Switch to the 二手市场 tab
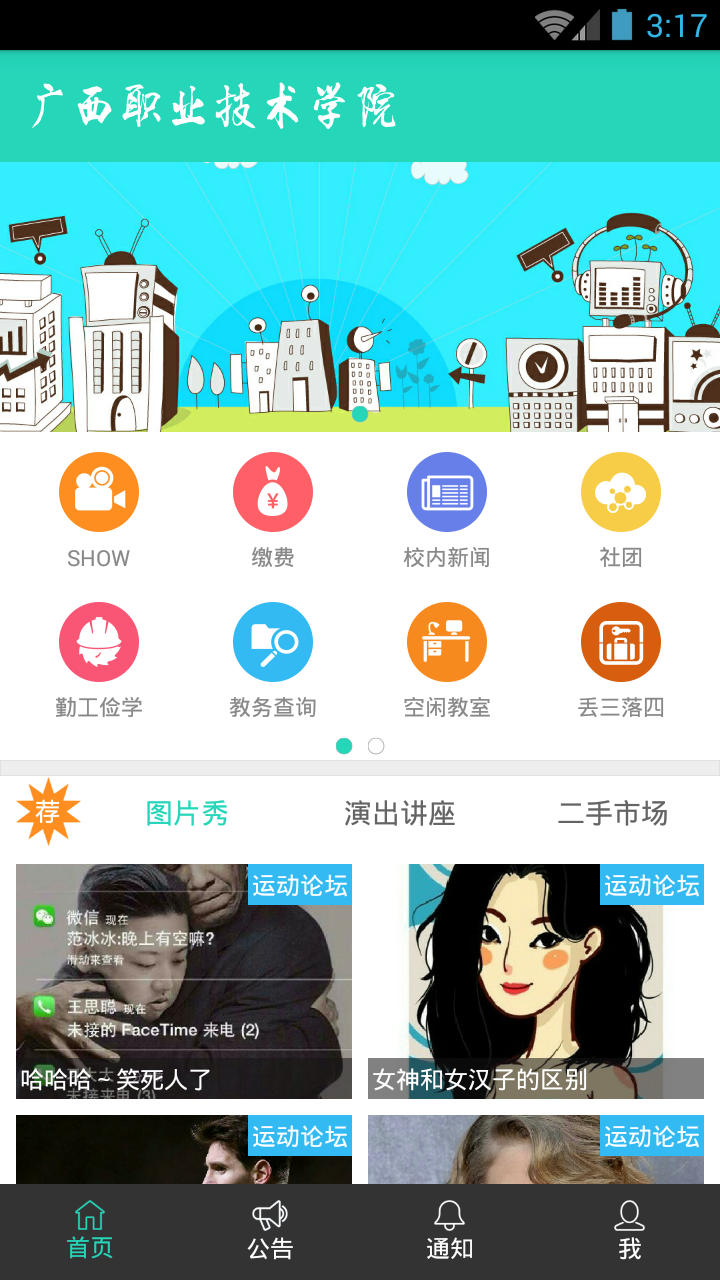 (615, 814)
